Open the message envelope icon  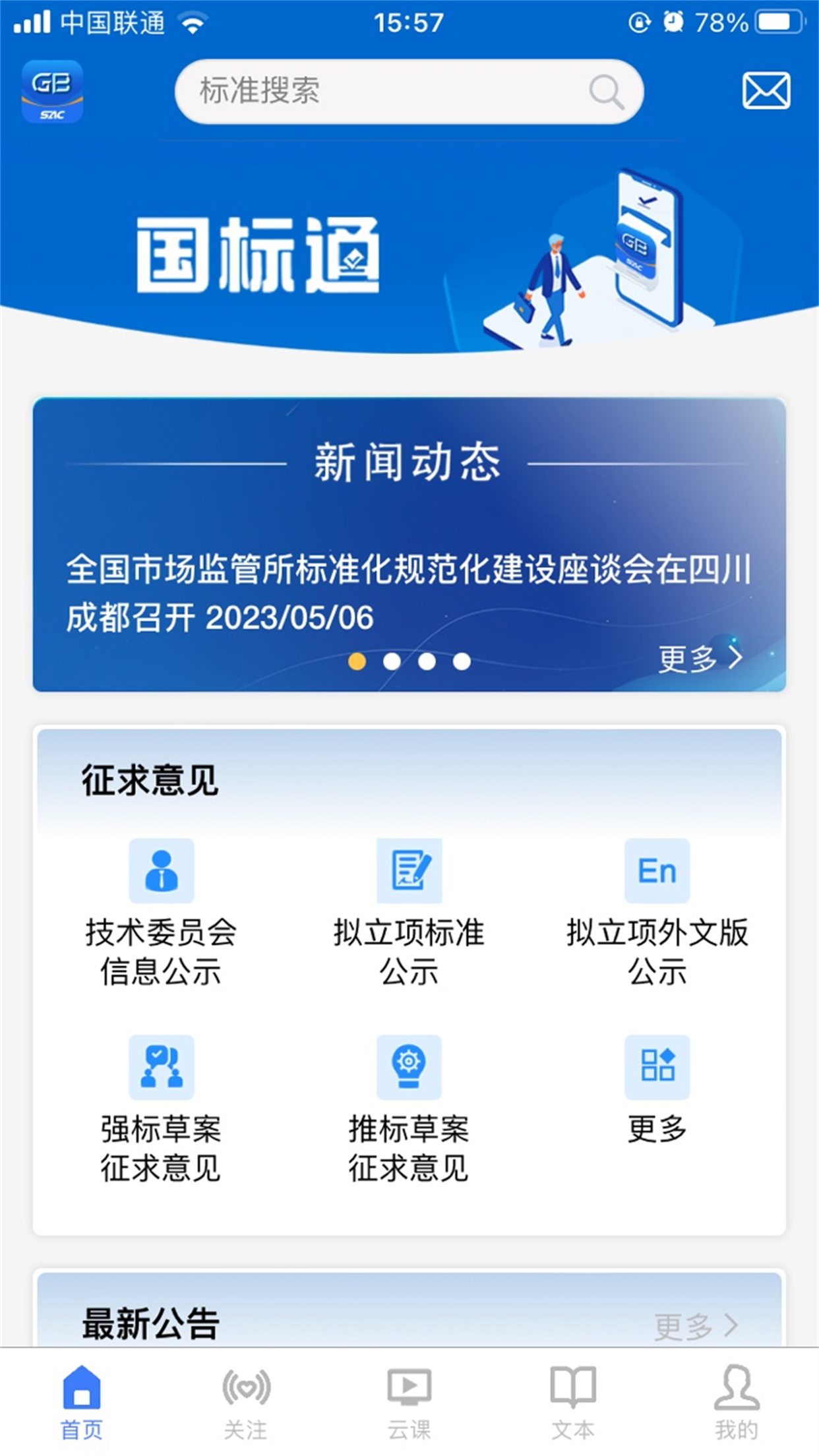click(x=767, y=92)
